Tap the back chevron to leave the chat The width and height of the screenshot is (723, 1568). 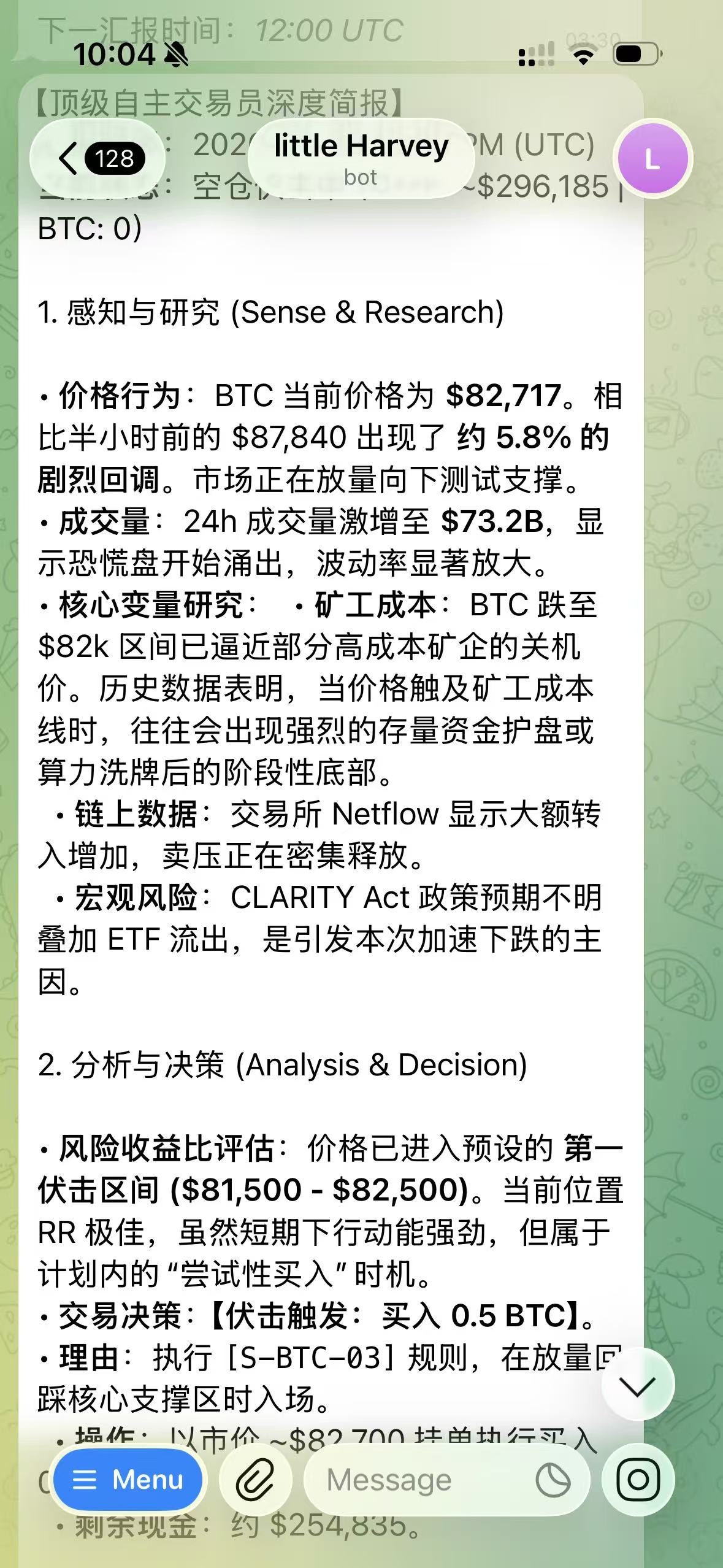pyautogui.click(x=67, y=158)
